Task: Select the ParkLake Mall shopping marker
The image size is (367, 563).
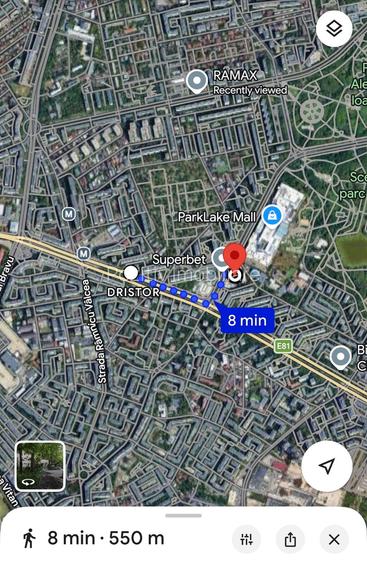Action: (x=272, y=216)
